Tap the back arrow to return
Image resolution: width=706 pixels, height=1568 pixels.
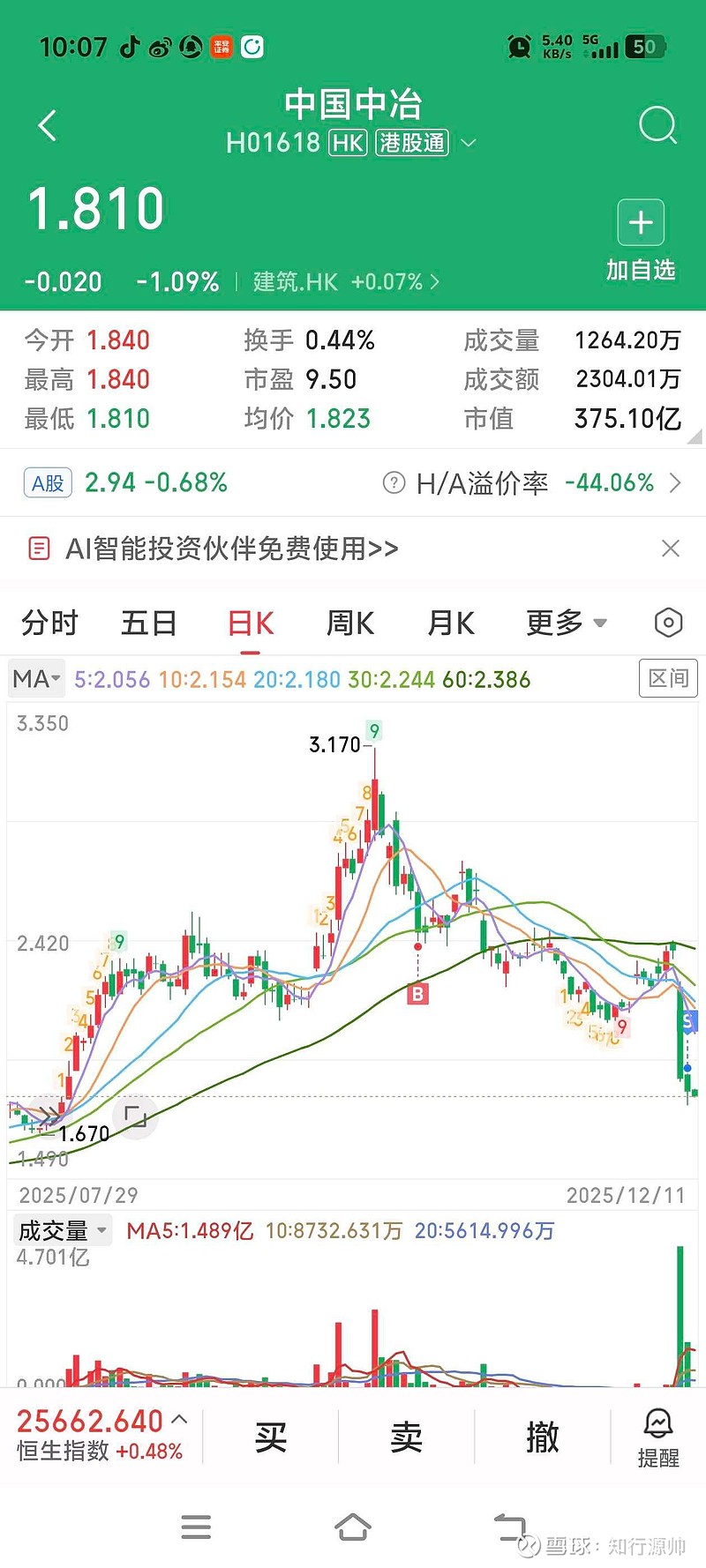tap(46, 125)
